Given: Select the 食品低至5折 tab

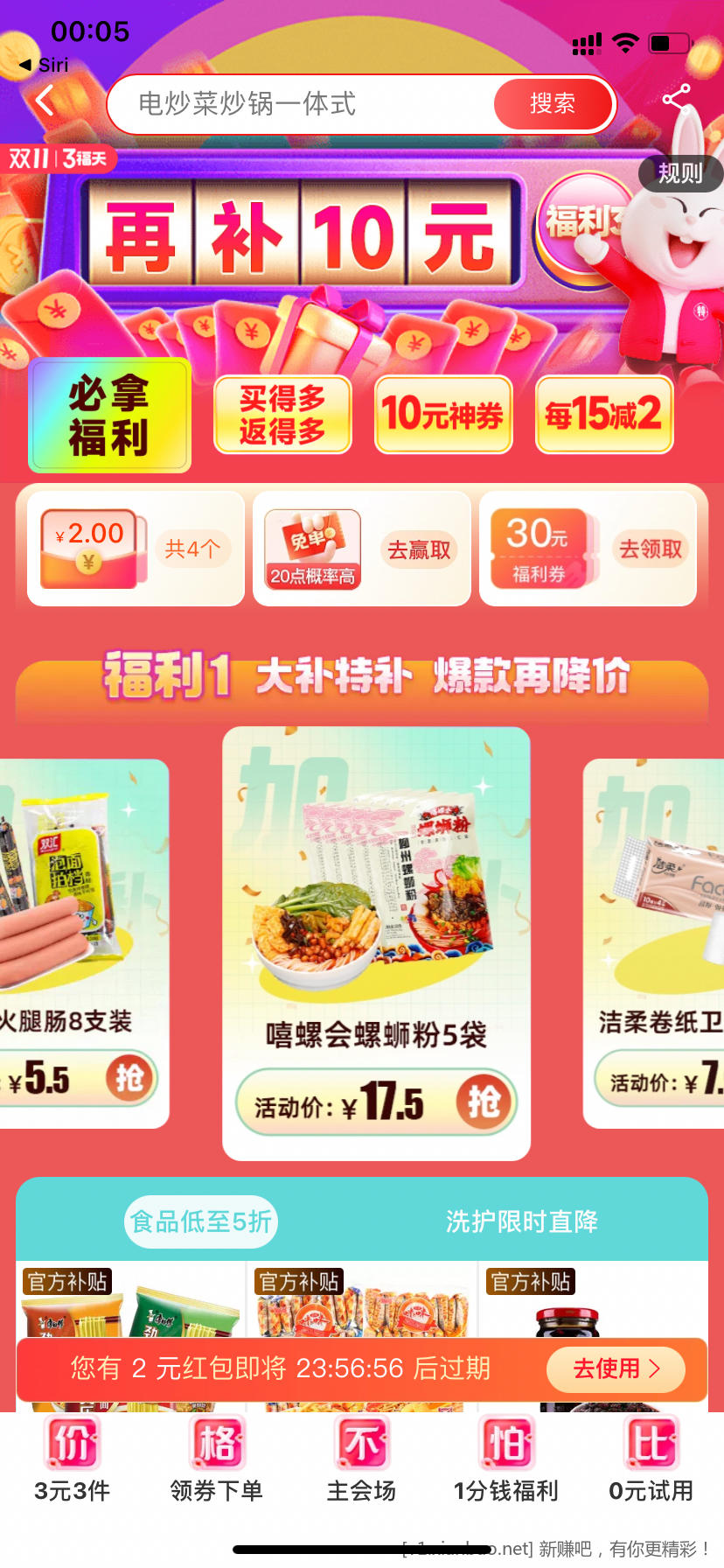Looking at the screenshot, I should click(201, 1221).
